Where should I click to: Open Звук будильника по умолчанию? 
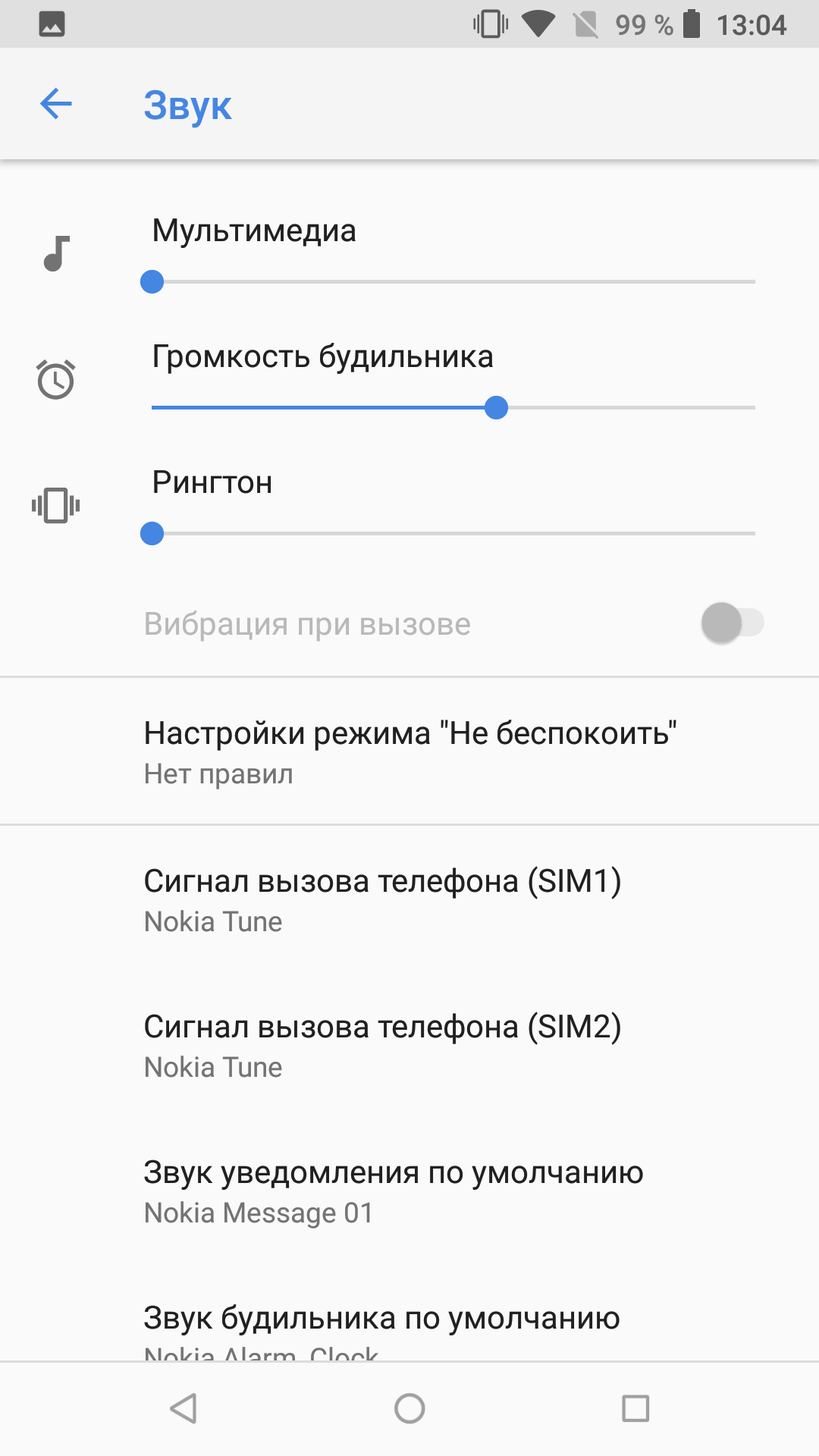tap(409, 1319)
